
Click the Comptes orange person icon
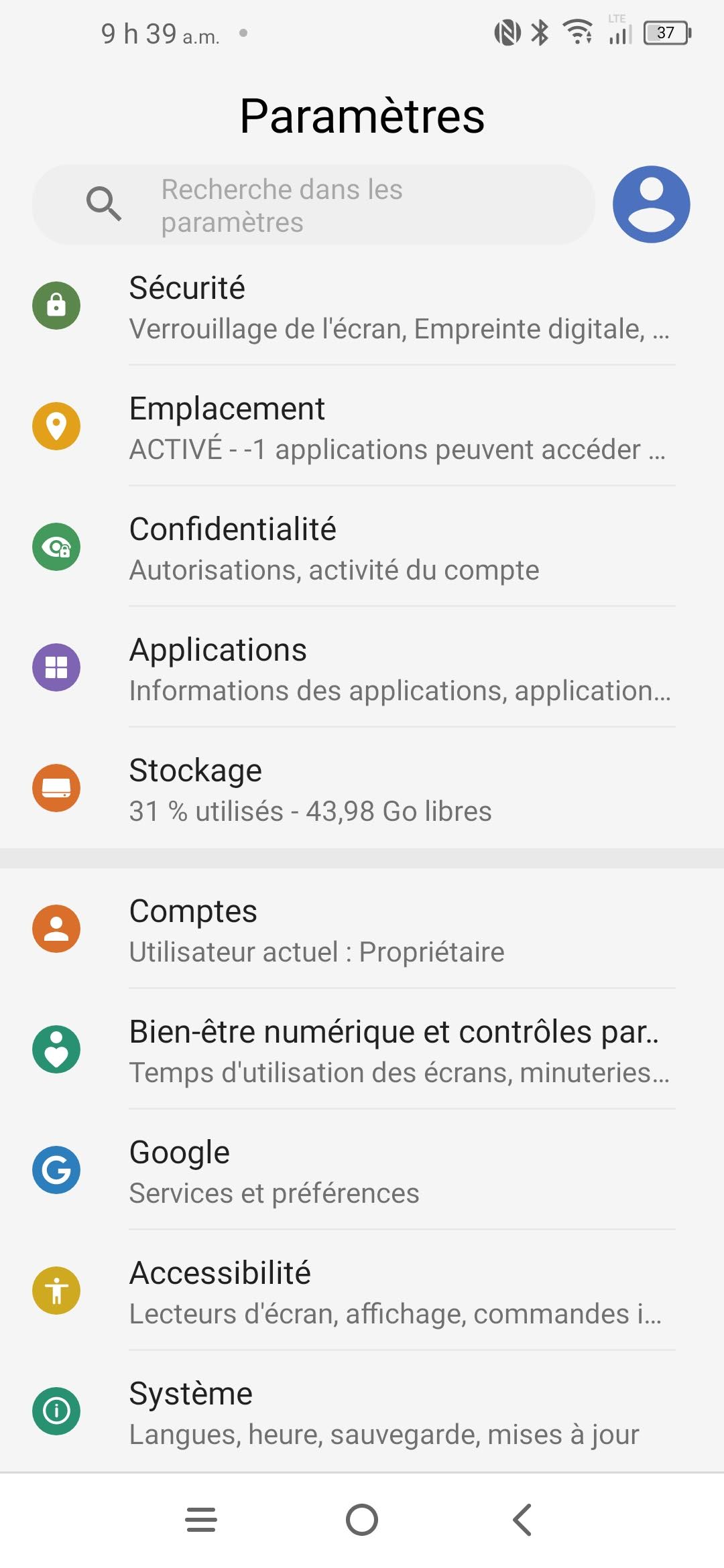tap(56, 929)
